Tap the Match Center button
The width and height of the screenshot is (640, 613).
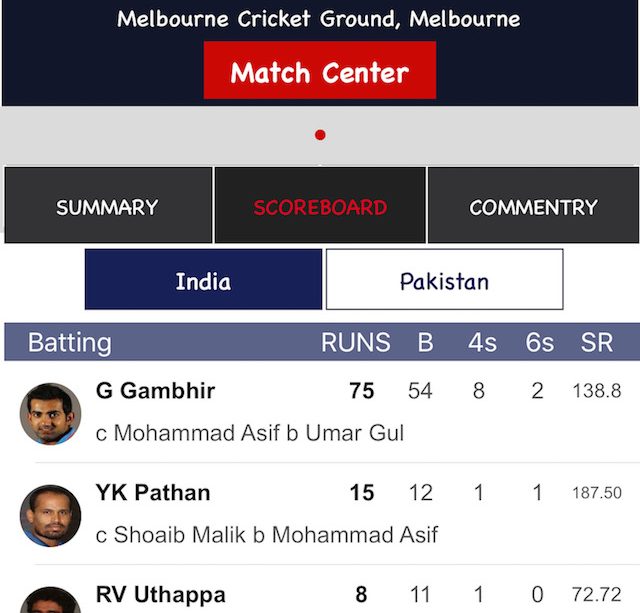[320, 72]
